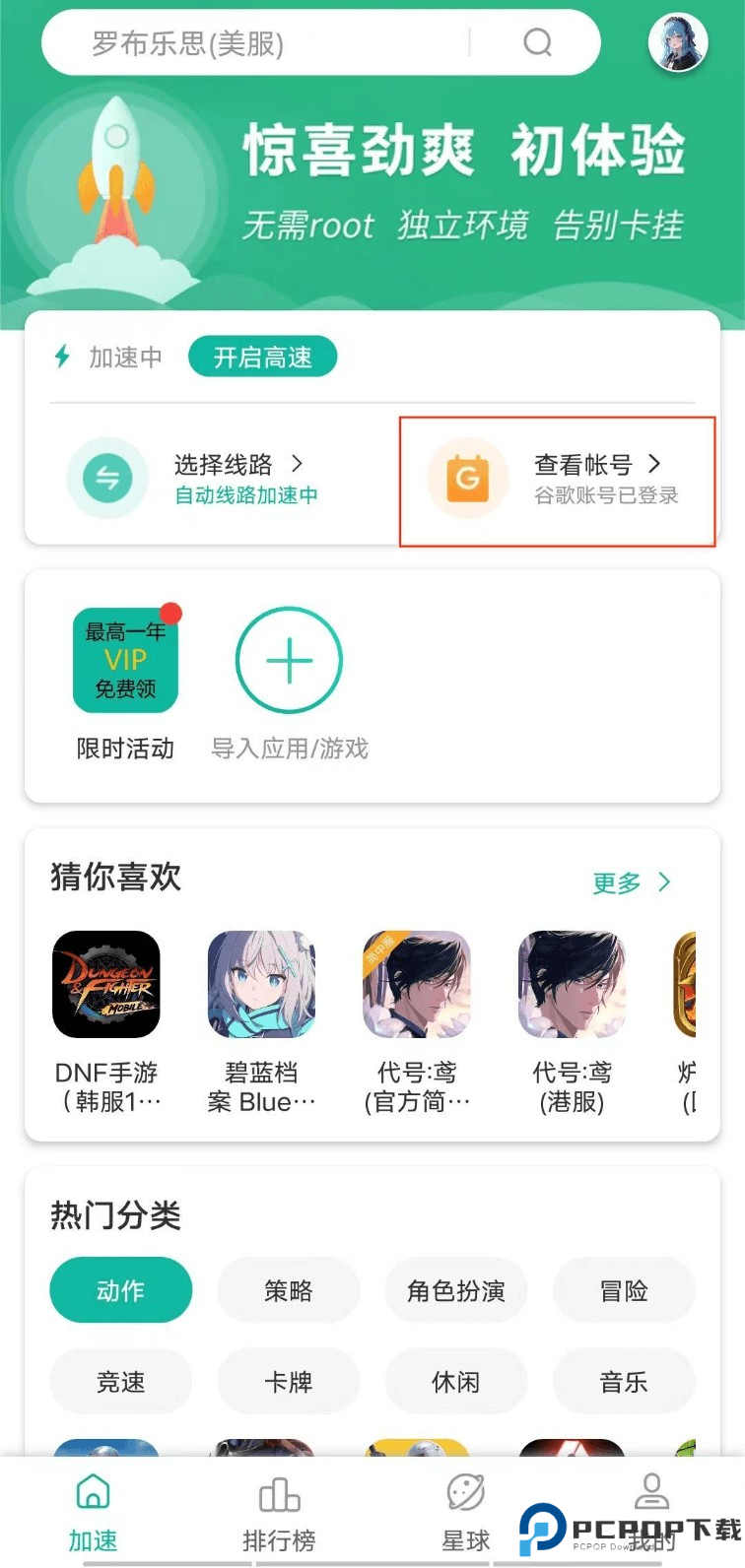Open 代号:鸢 (官方简…) game
Viewport: 745px width, 1568px height.
(417, 1021)
